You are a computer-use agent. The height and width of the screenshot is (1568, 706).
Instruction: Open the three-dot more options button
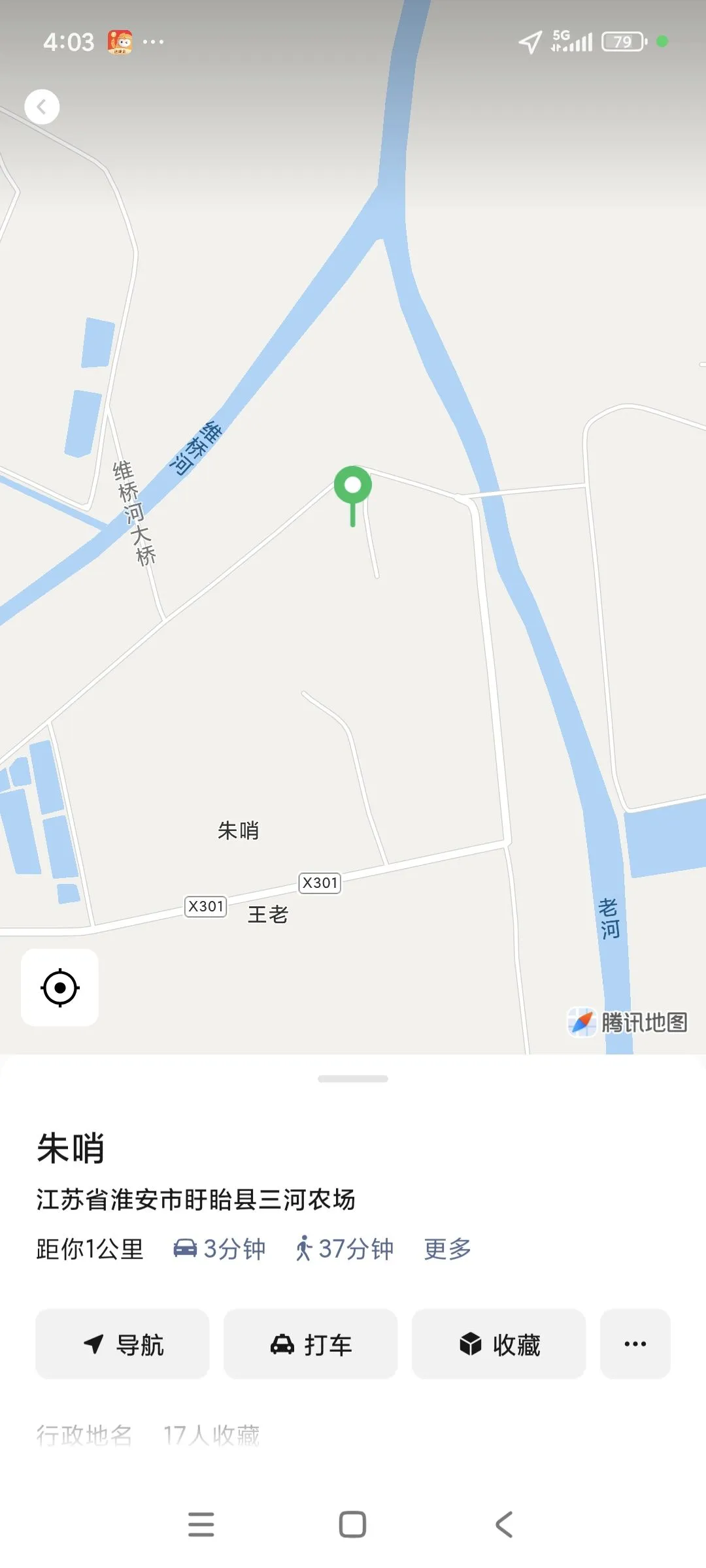tap(635, 1344)
